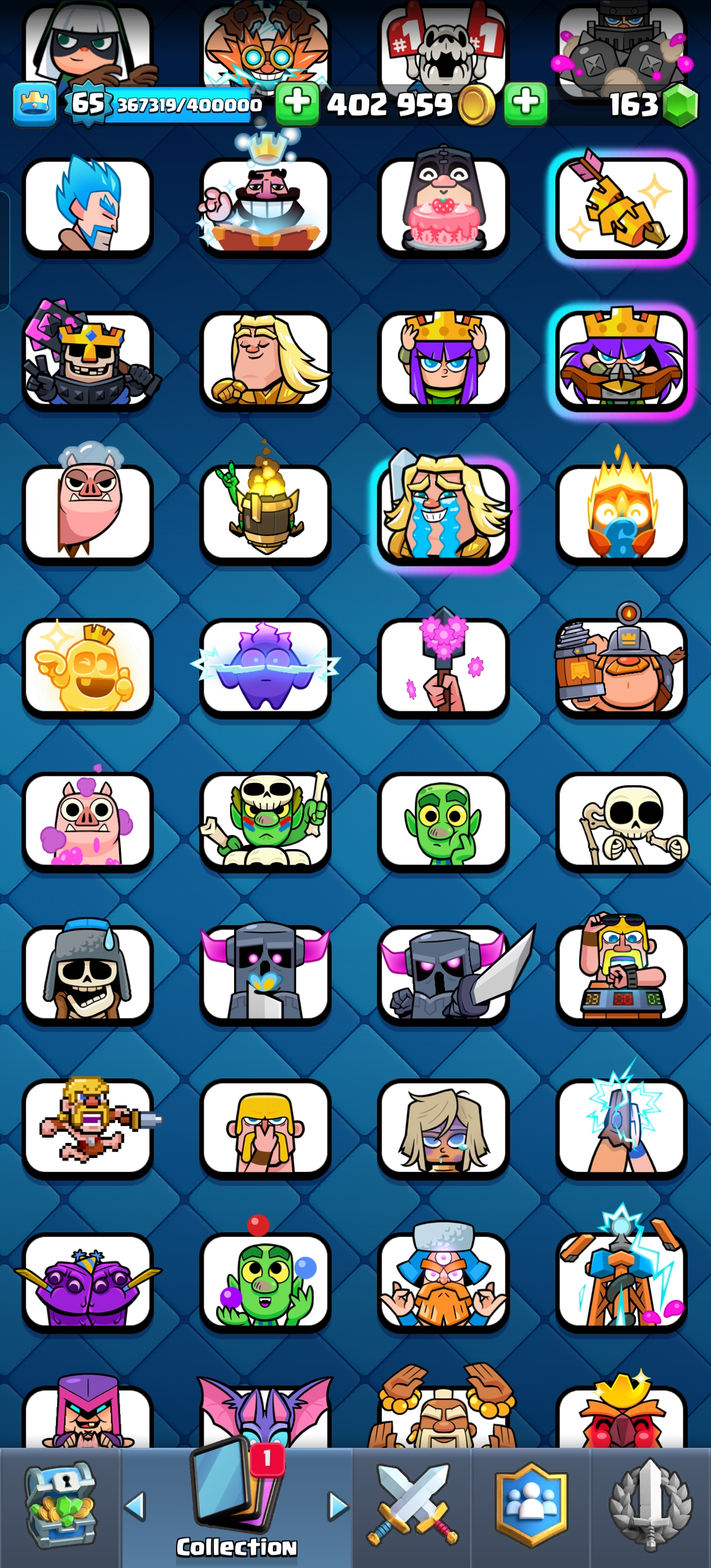
Task: Select the thinking green goblin emote
Action: coord(443,821)
